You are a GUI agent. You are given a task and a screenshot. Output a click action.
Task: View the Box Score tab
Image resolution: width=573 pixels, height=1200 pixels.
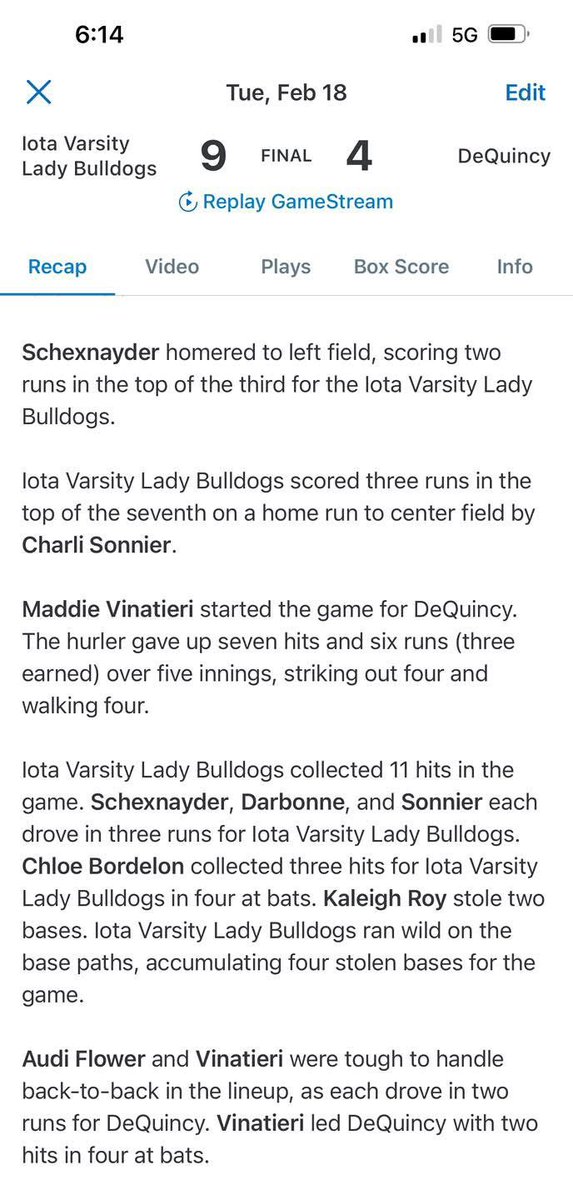(x=401, y=267)
